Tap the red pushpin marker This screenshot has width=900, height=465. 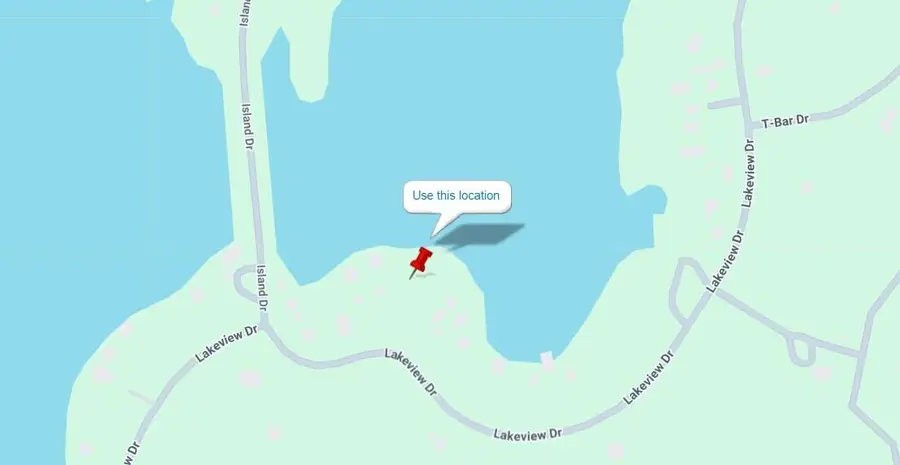[x=422, y=261]
